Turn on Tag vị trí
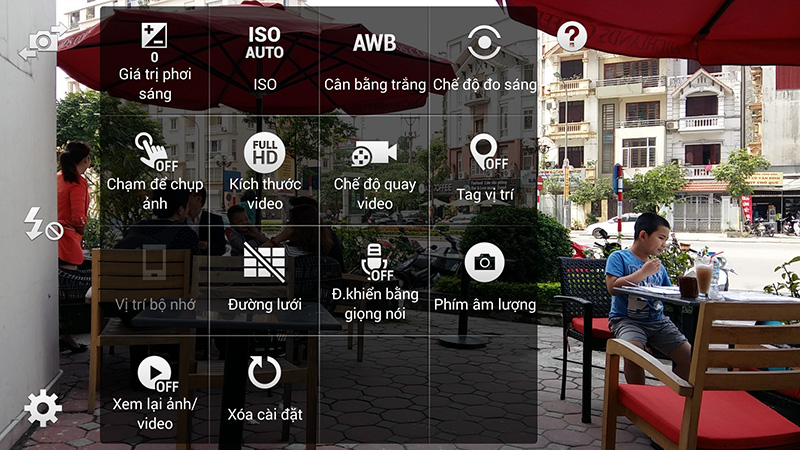This screenshot has height=450, width=800. click(x=484, y=168)
